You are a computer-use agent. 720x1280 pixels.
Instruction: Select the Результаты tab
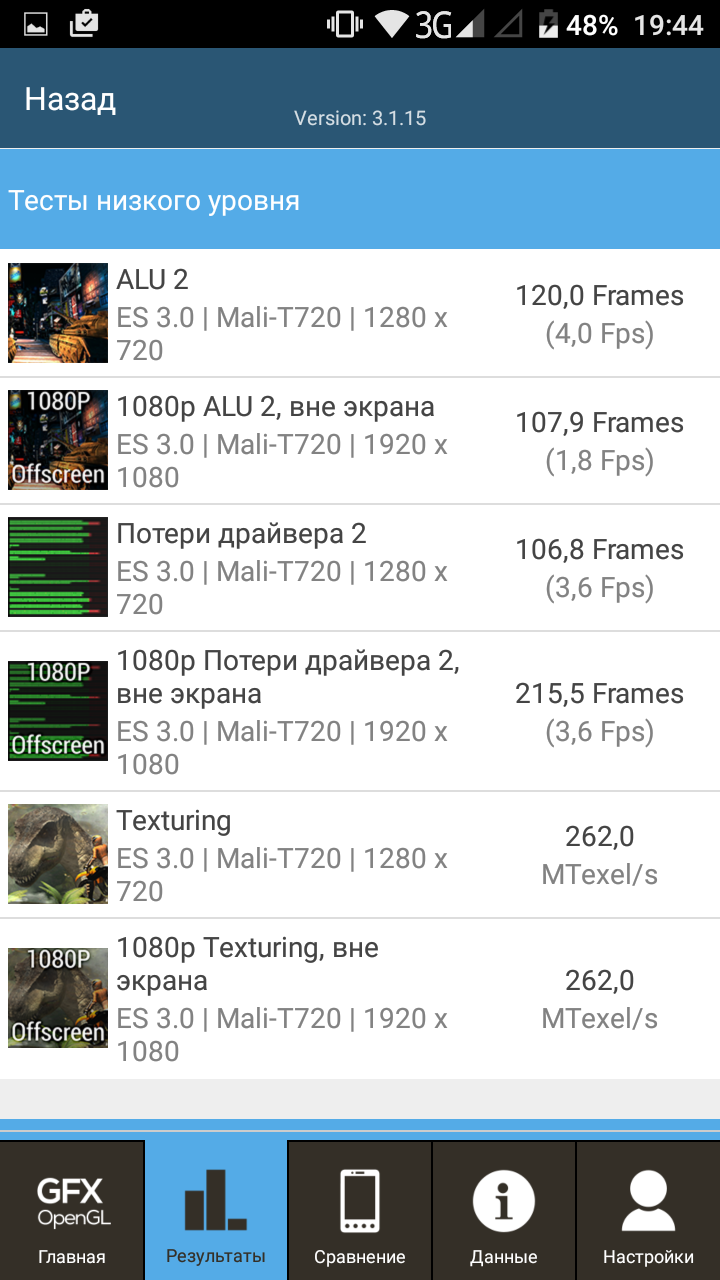216,1212
